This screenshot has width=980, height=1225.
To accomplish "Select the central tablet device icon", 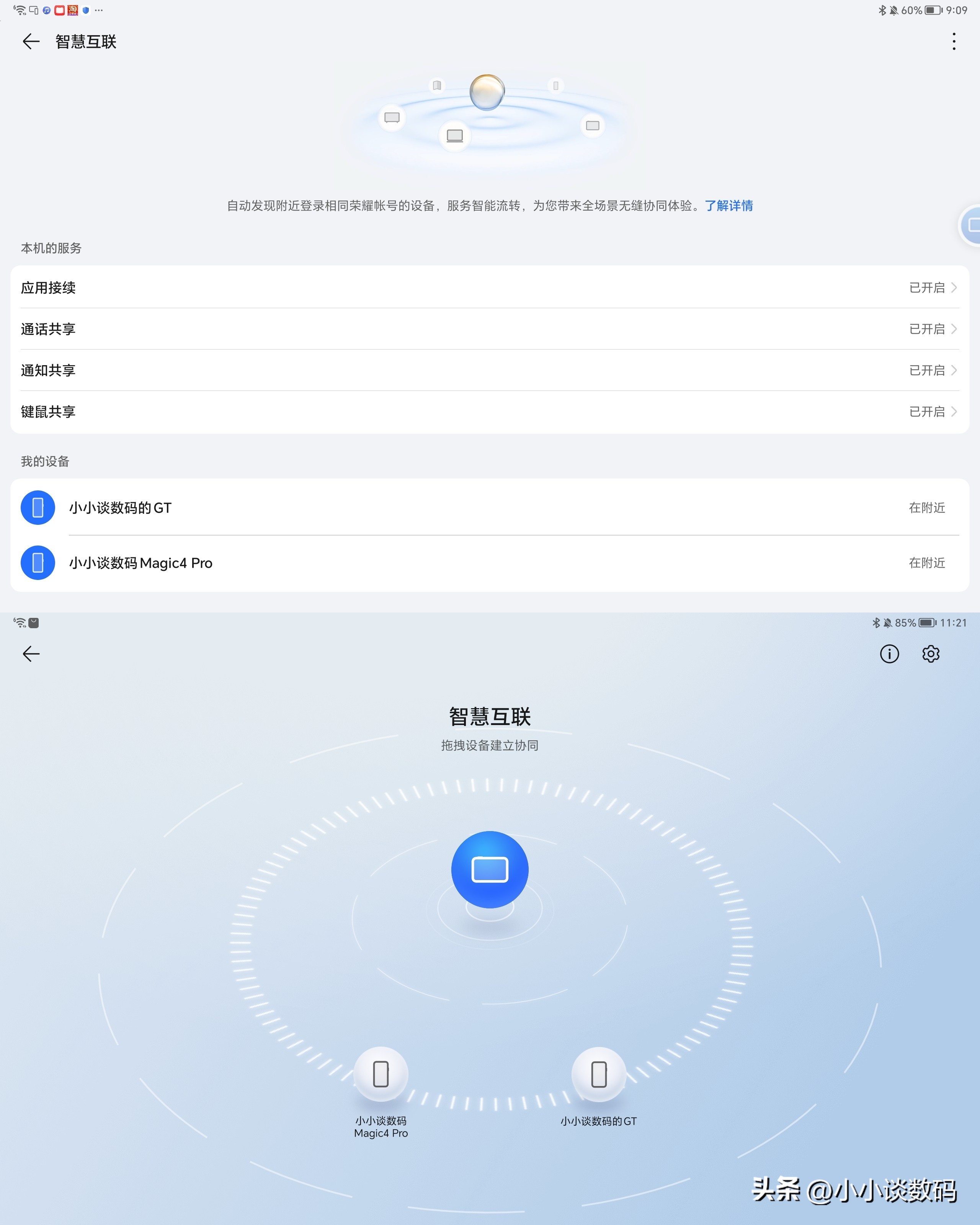I will point(490,869).
